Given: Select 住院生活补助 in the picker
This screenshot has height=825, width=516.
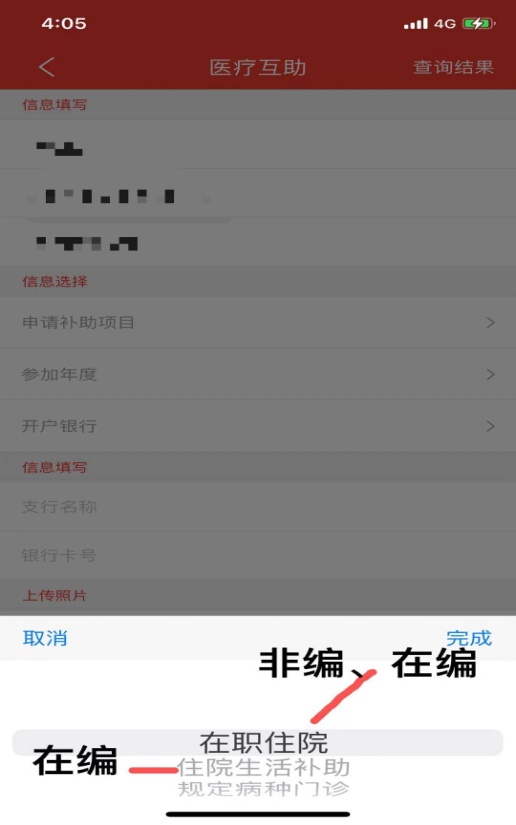Looking at the screenshot, I should coord(264,768).
